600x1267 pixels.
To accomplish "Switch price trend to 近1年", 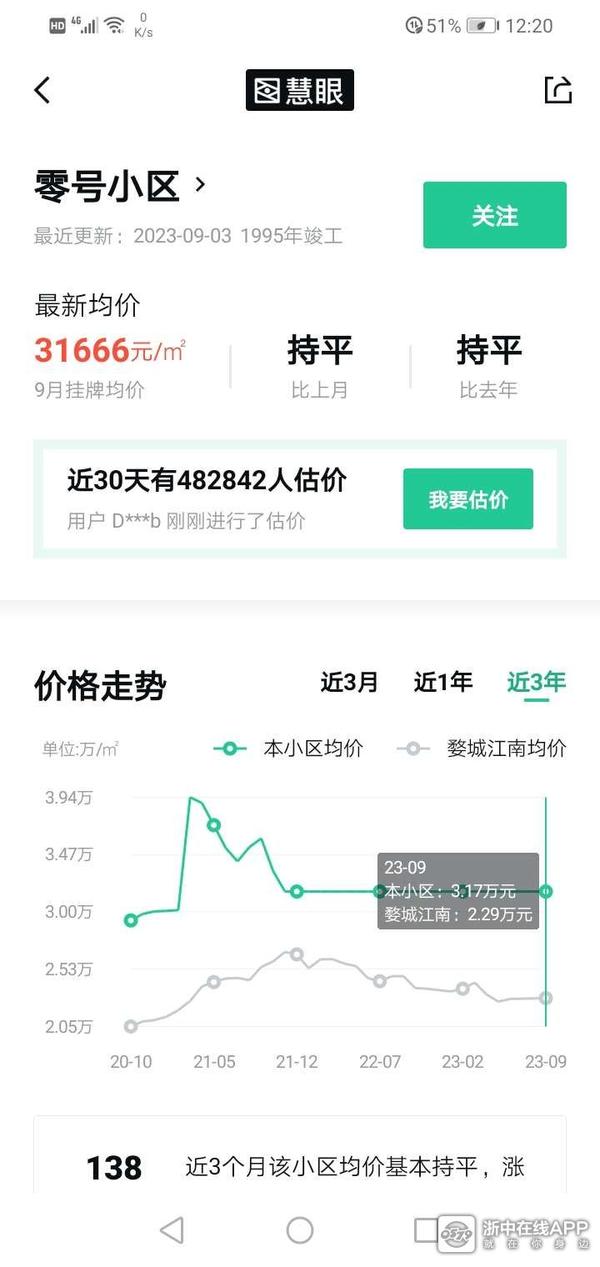I will coord(443,683).
